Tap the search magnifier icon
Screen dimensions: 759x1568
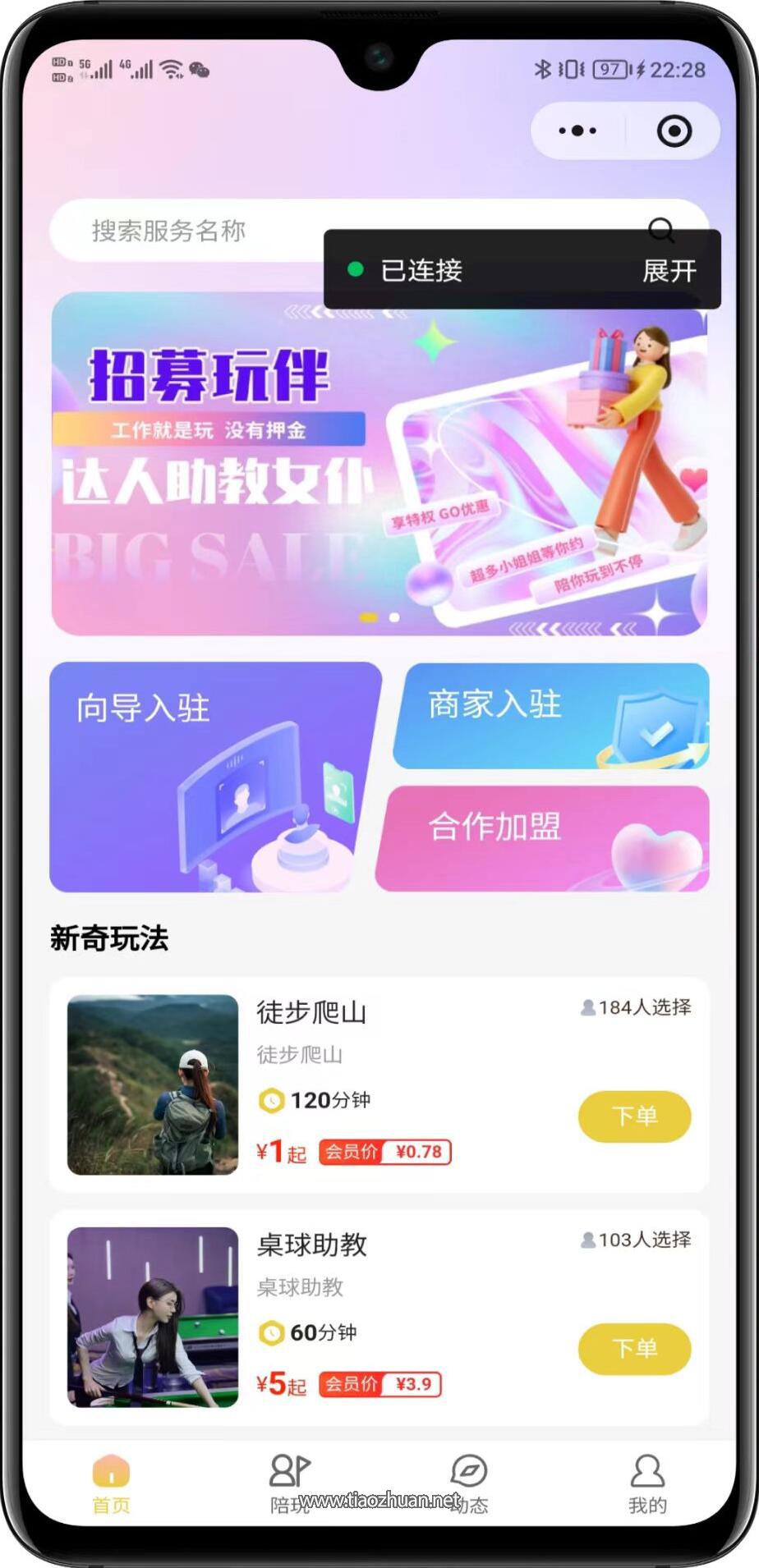[662, 231]
